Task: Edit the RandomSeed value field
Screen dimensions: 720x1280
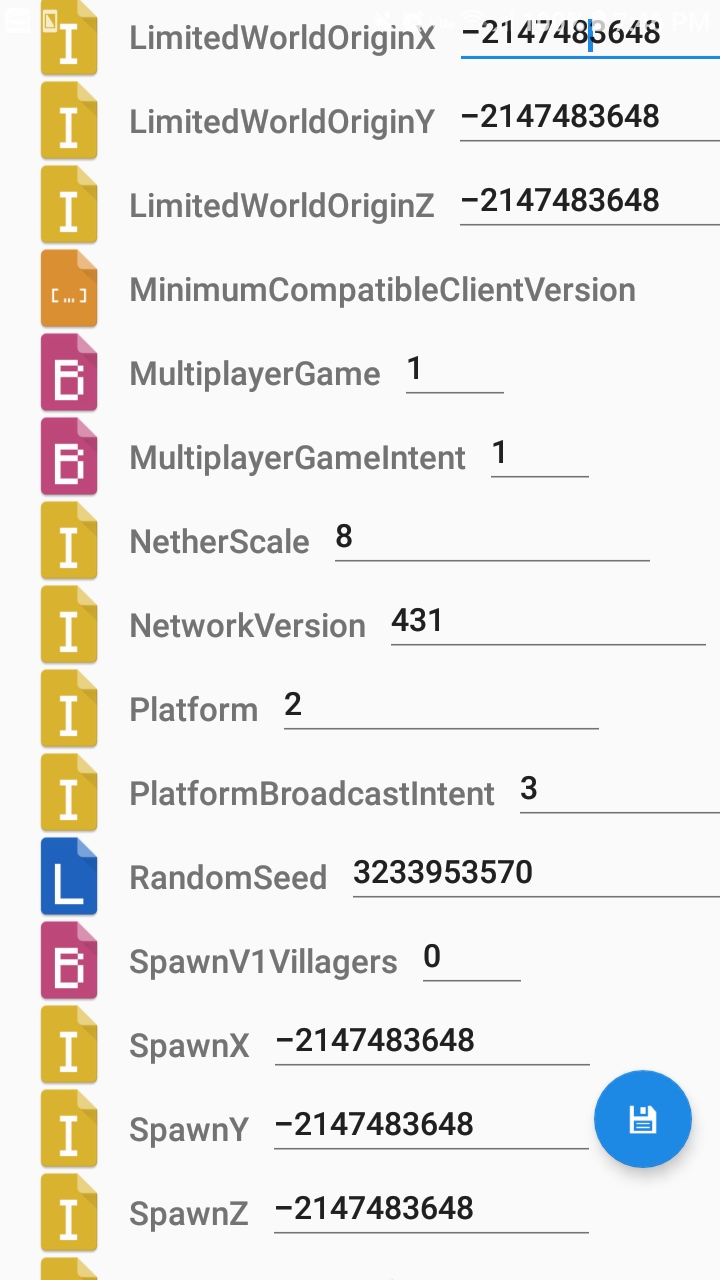Action: [535, 875]
